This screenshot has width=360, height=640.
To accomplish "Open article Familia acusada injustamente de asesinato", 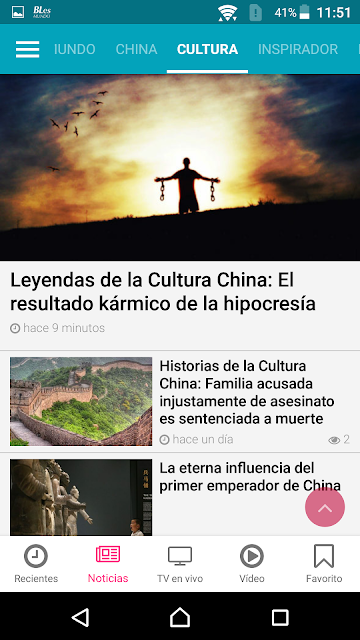I will (x=180, y=401).
